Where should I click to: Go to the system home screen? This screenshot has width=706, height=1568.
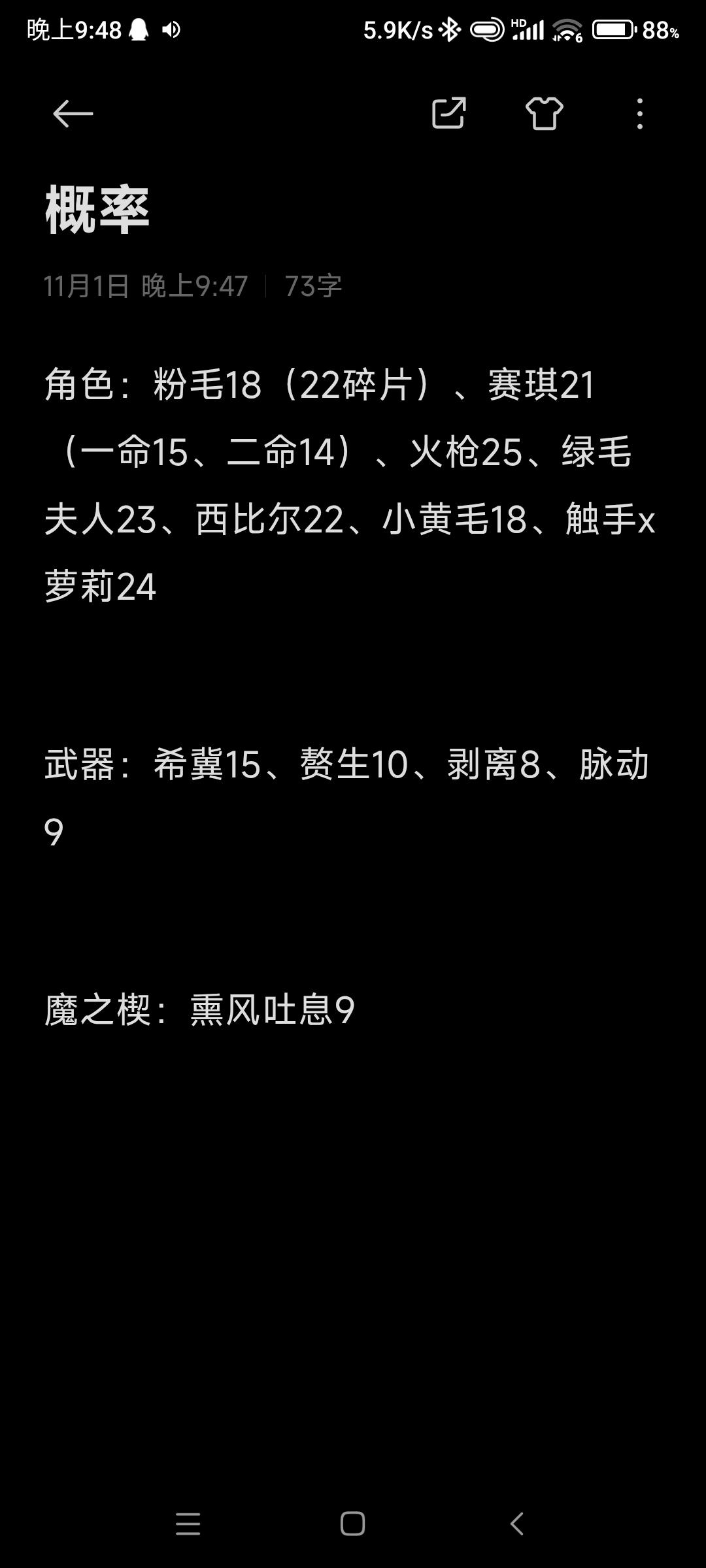[x=352, y=1524]
